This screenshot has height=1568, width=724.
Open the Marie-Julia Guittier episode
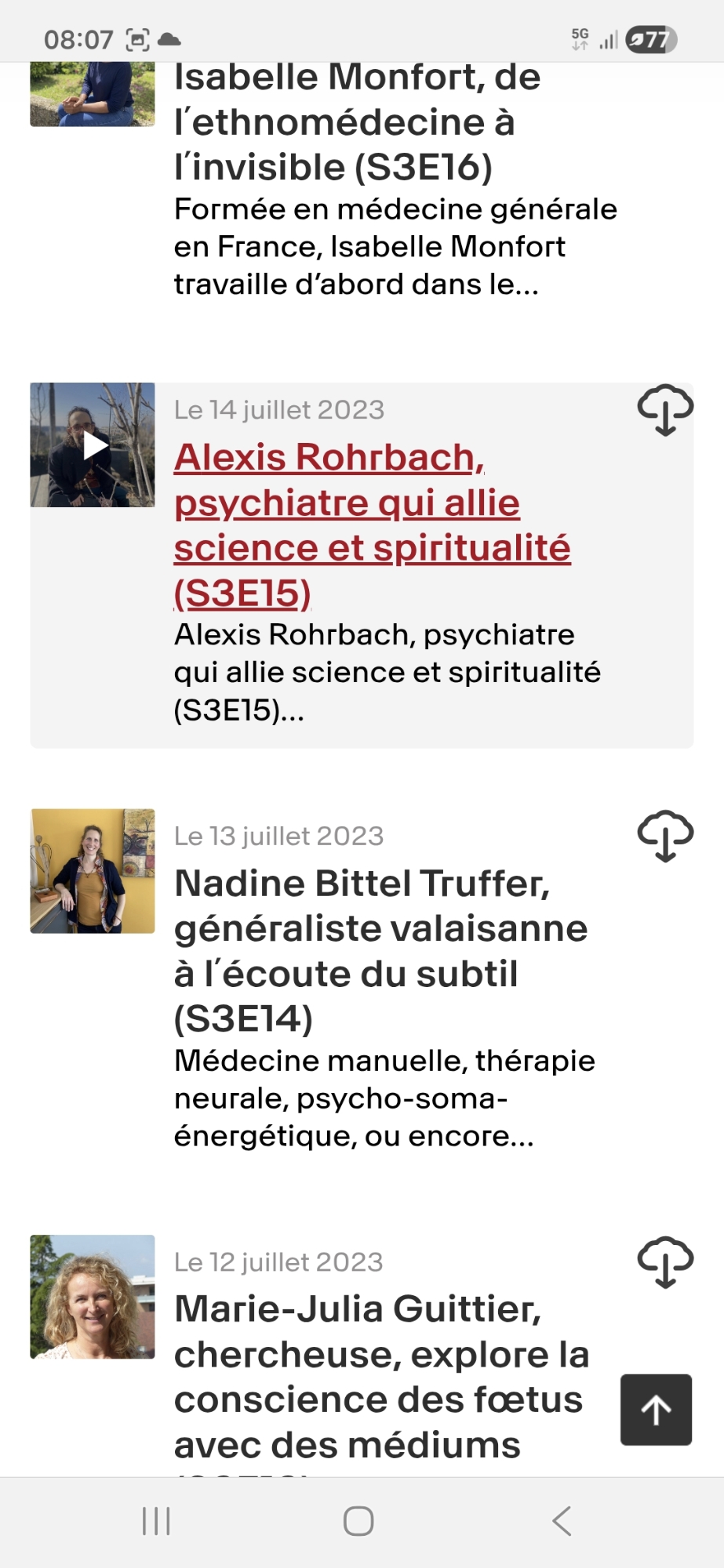[x=380, y=1377]
